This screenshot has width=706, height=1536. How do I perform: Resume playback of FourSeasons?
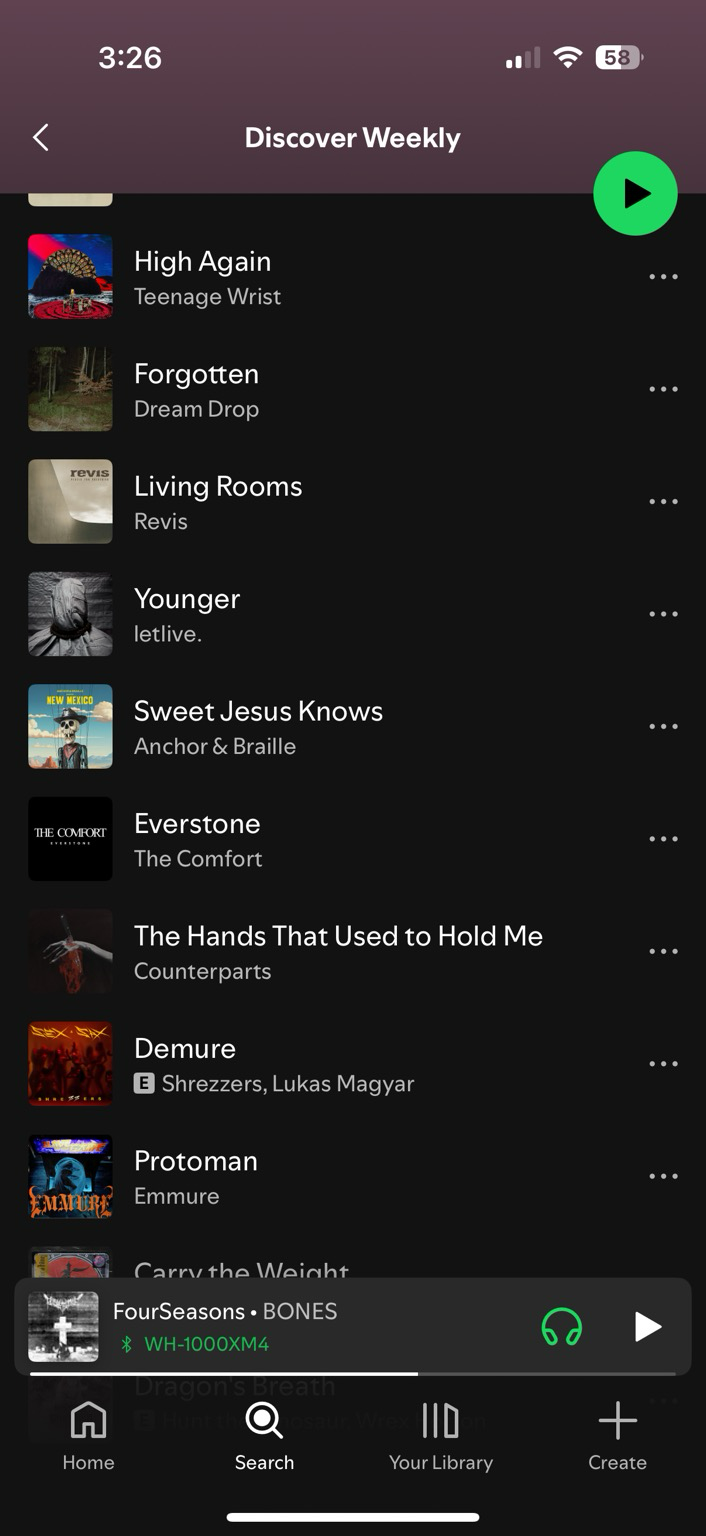coord(648,1327)
